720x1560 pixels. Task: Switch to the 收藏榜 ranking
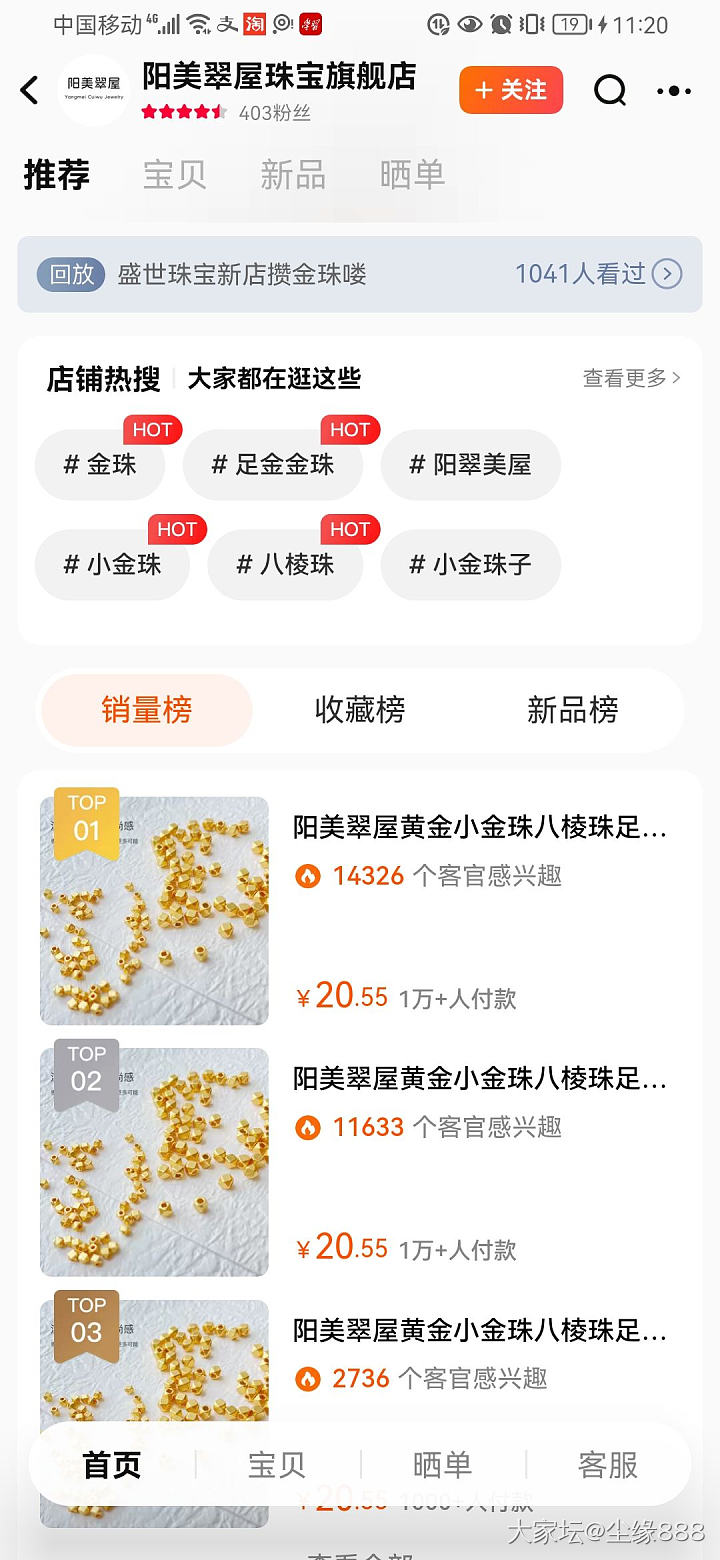tap(360, 710)
